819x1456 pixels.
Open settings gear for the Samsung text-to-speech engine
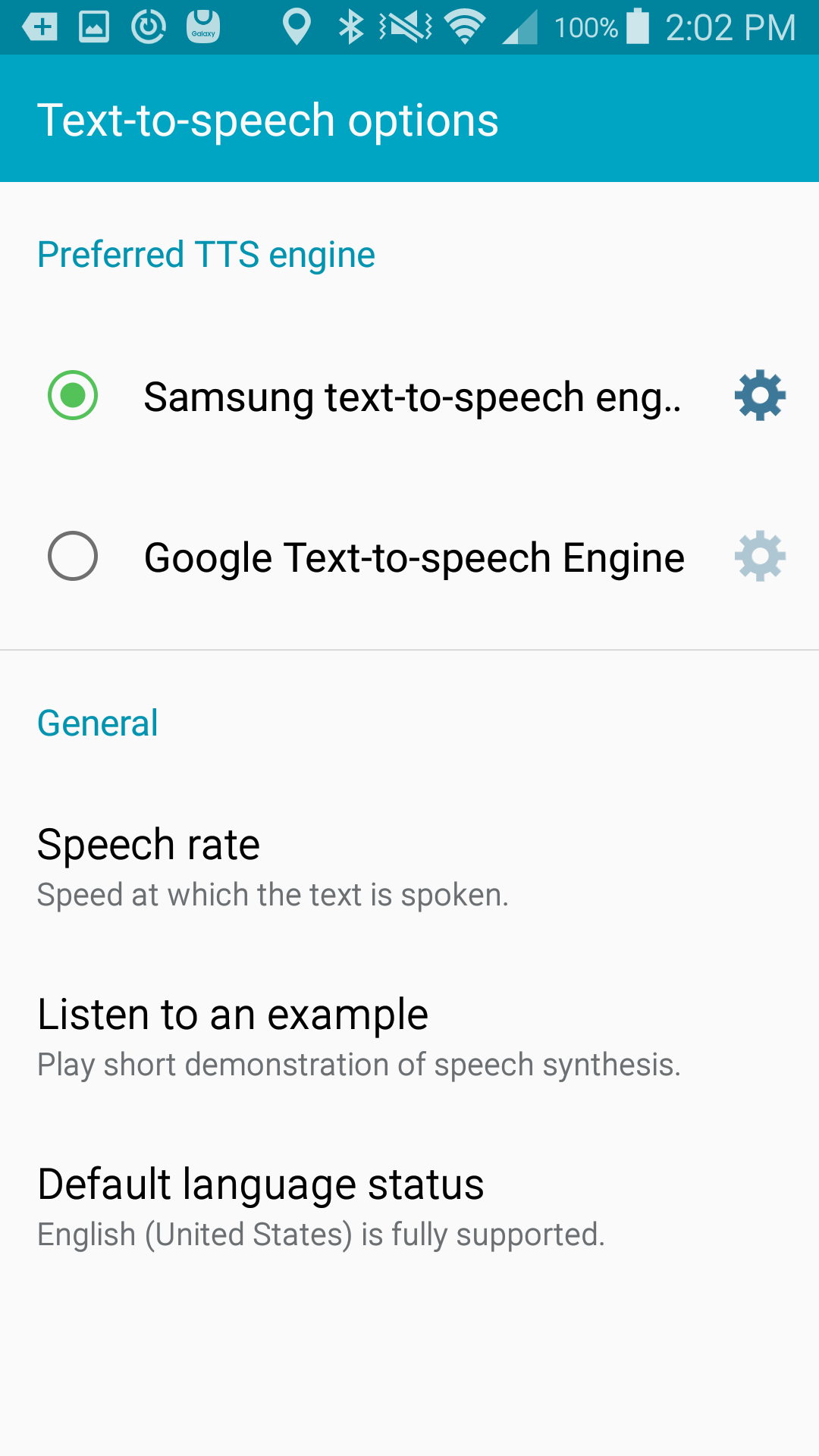coord(760,395)
